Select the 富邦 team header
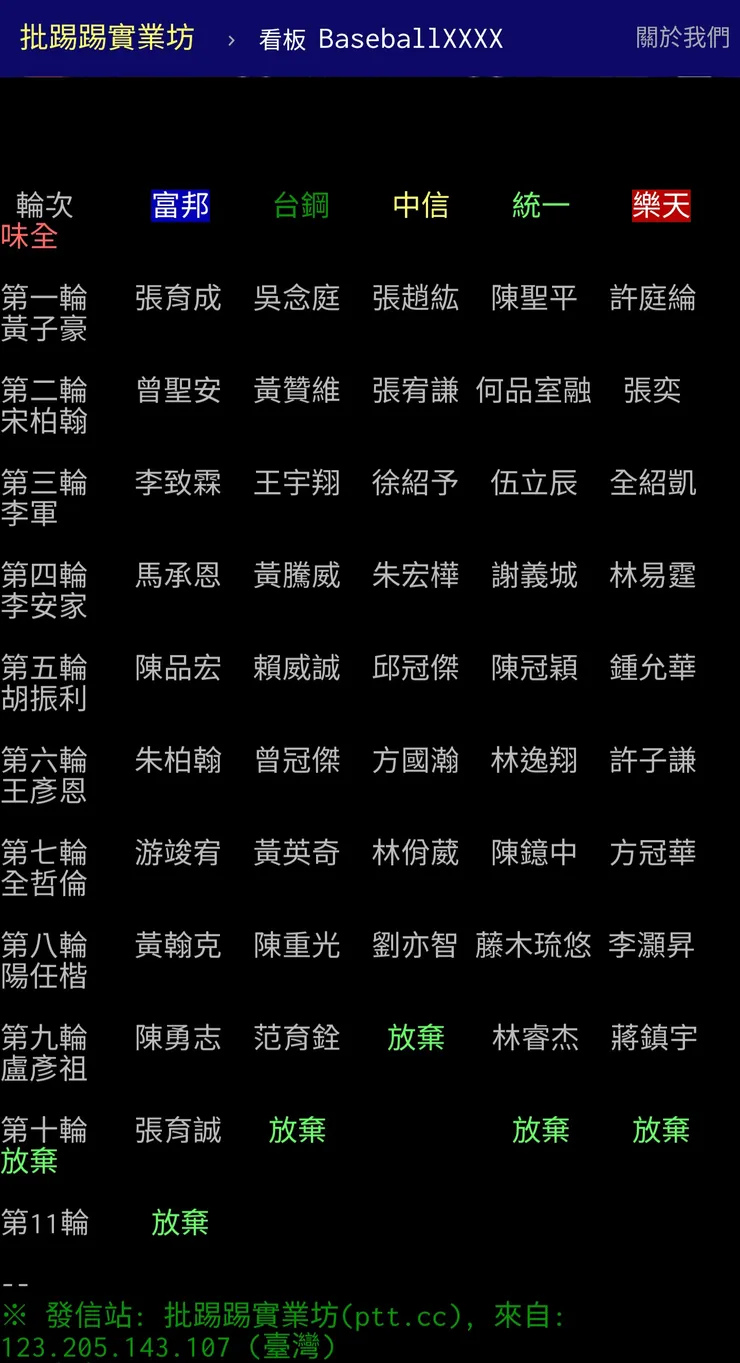 [x=180, y=205]
